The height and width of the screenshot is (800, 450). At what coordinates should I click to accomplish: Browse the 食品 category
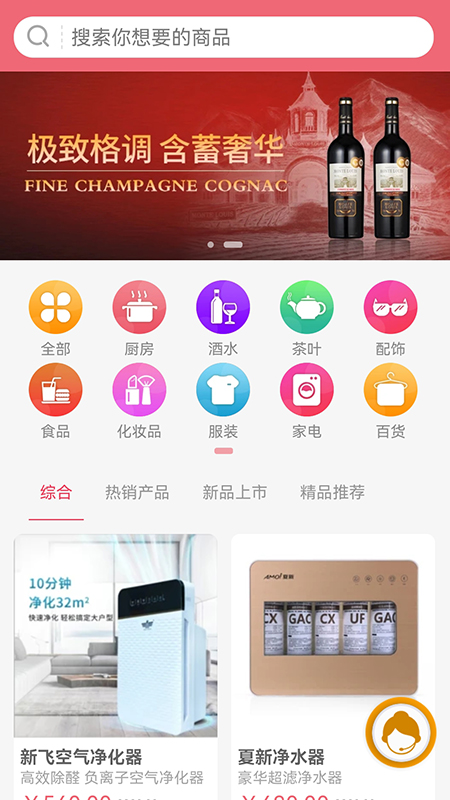coord(56,401)
